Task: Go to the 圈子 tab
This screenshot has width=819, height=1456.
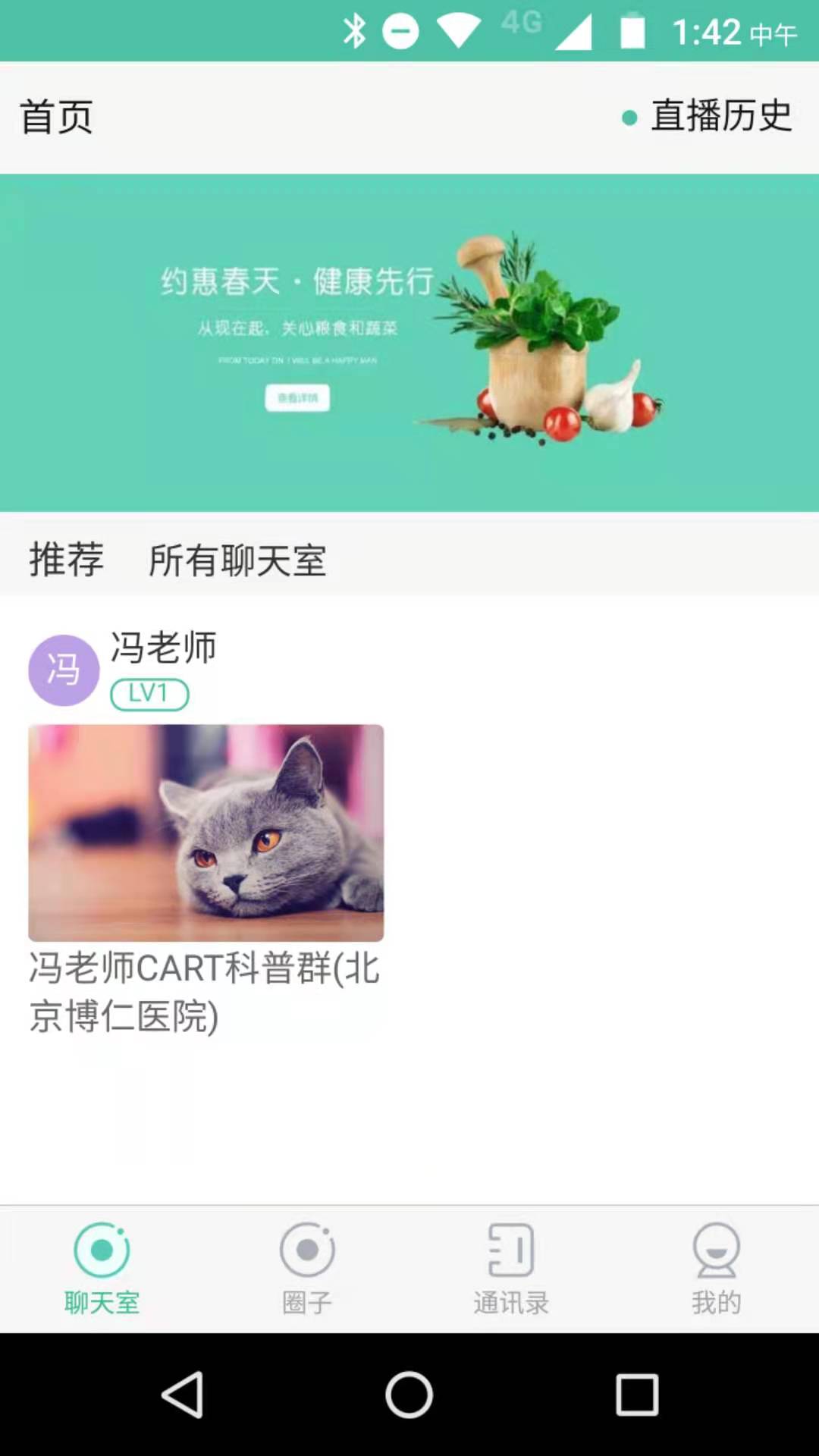Action: click(x=307, y=1266)
